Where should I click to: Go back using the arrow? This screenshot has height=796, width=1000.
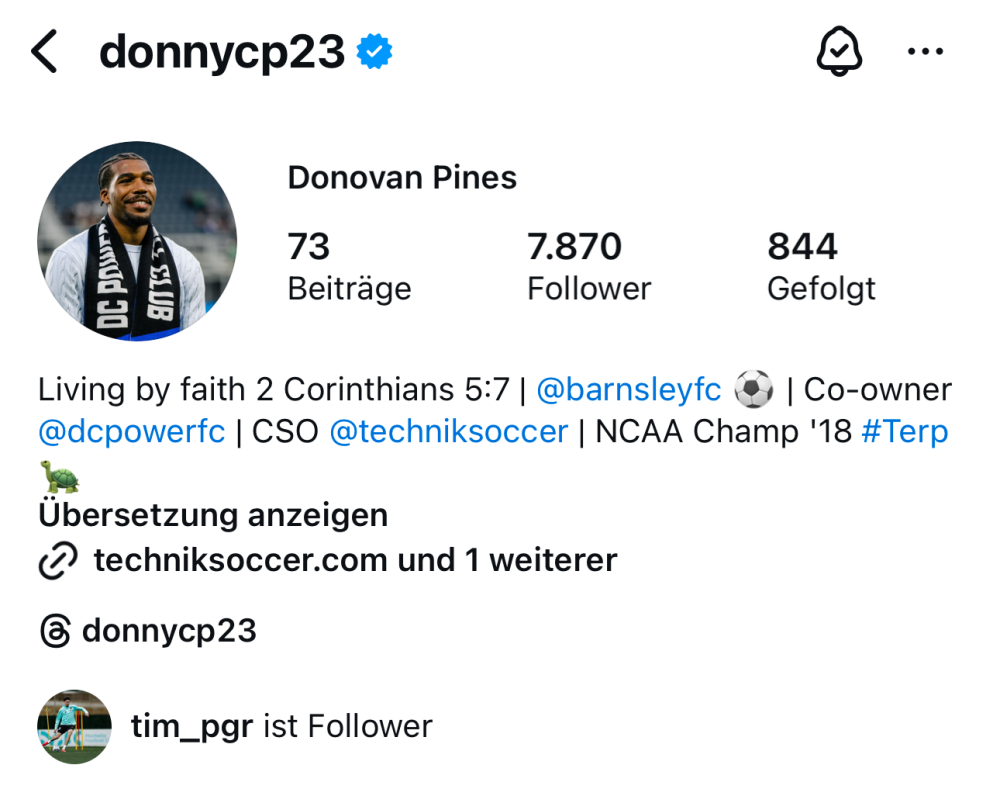45,52
